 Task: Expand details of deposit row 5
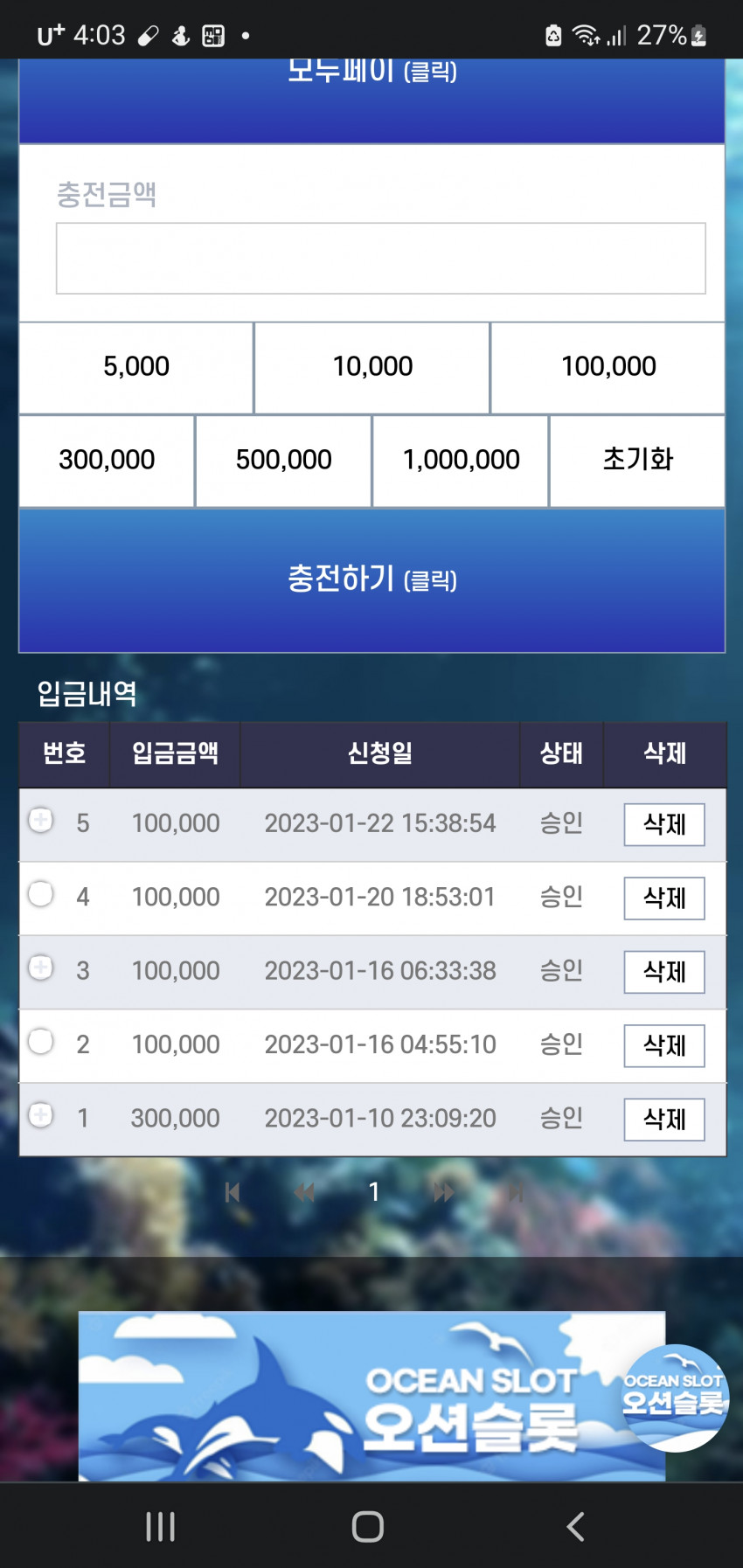(40, 820)
